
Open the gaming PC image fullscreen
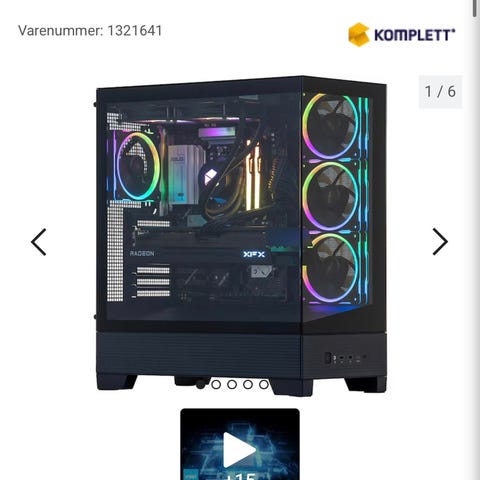click(241, 235)
